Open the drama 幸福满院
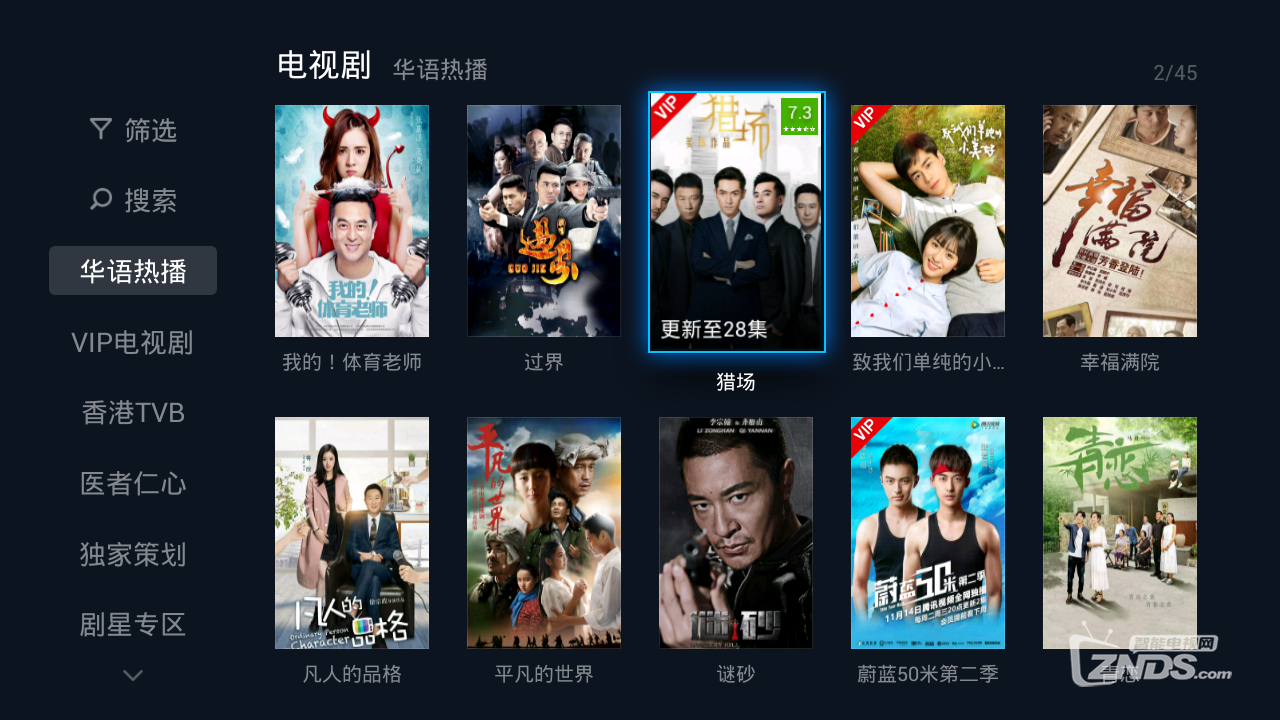Screen dimensions: 1280x720 click(1120, 221)
